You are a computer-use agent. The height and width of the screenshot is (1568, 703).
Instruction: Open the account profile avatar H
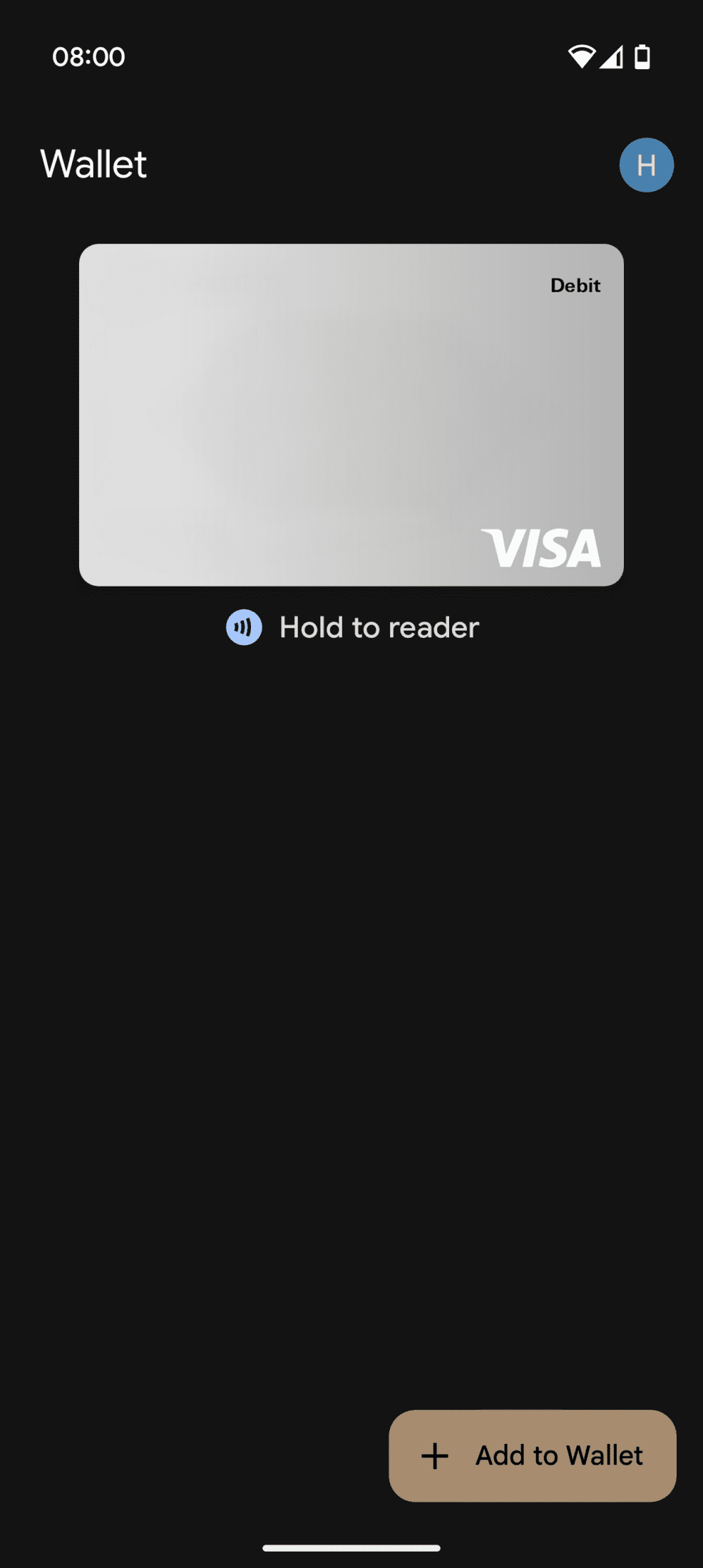(646, 165)
